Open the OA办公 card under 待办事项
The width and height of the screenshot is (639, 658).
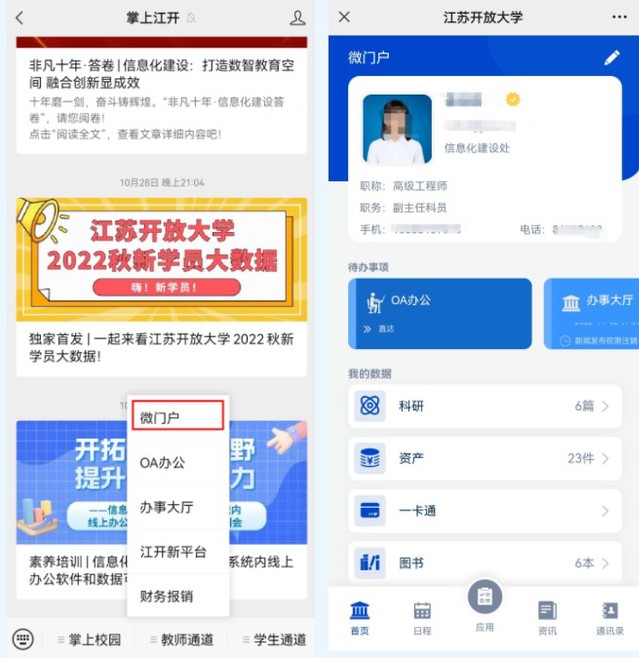point(440,313)
